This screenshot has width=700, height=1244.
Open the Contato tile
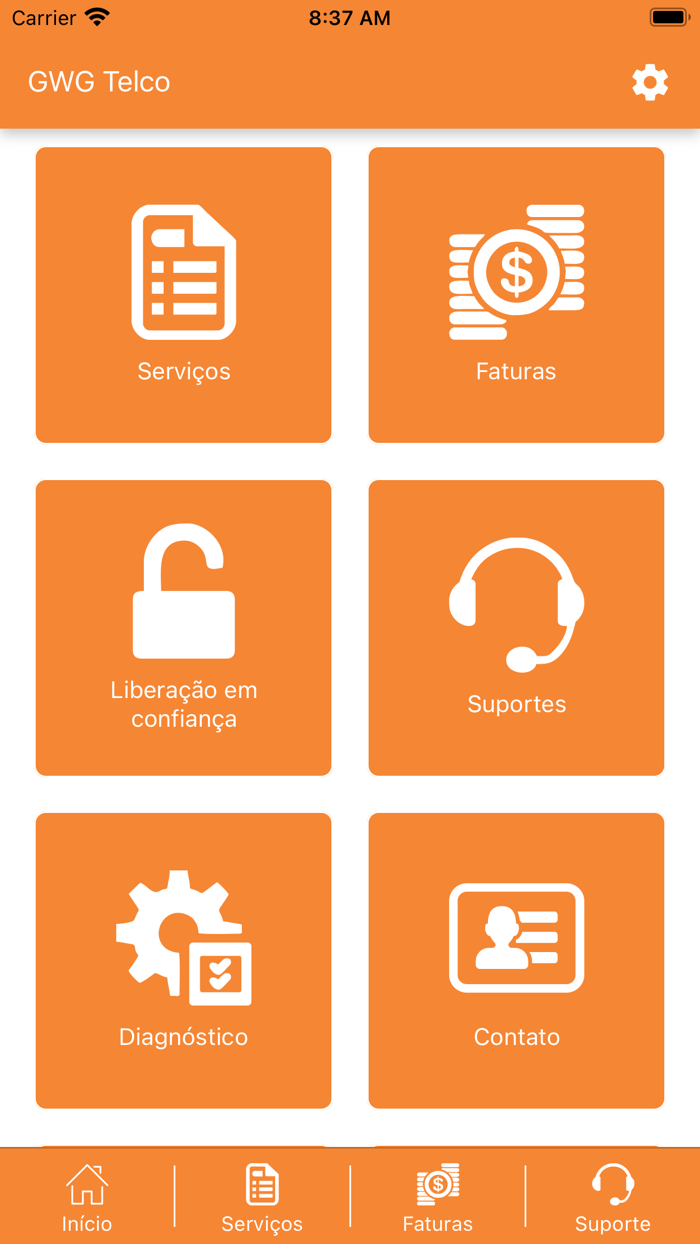coord(516,960)
